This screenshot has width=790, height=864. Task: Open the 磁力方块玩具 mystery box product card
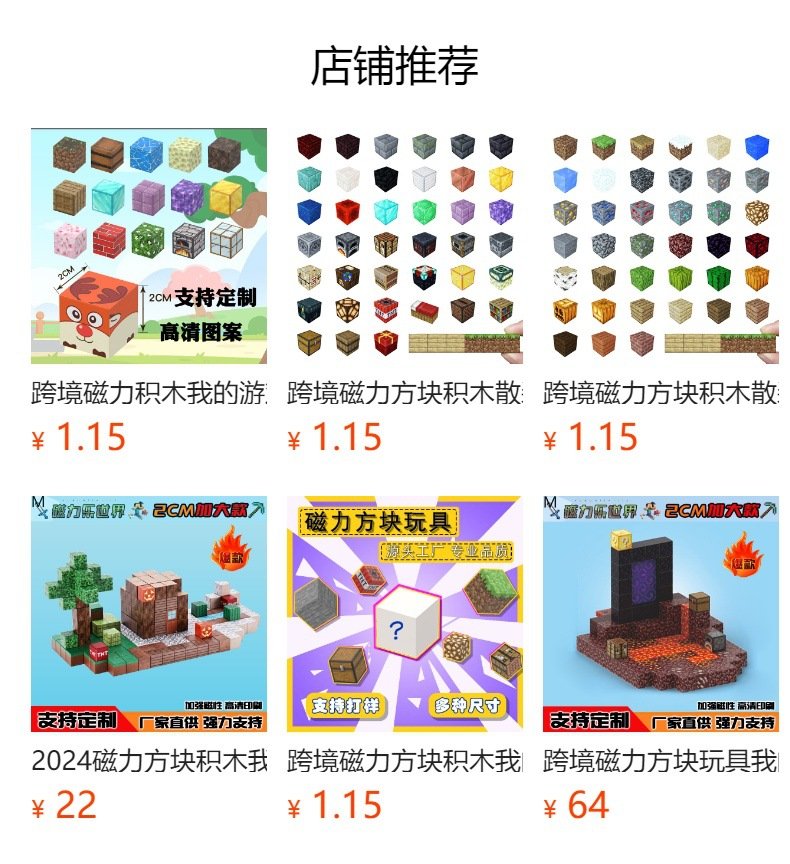click(405, 614)
